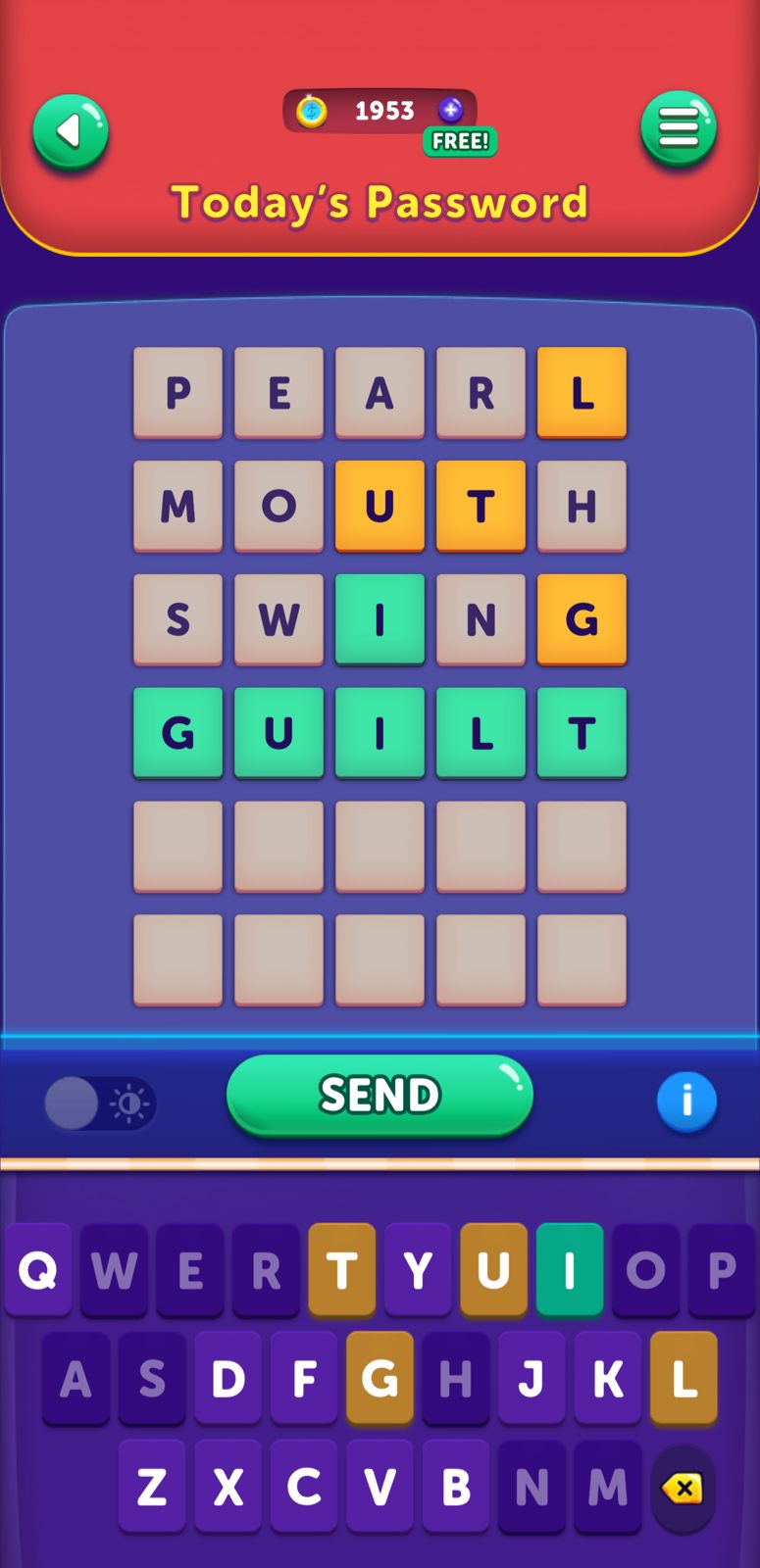Screen dimensions: 760x1568
Task: Tap the green I key
Action: (570, 1270)
